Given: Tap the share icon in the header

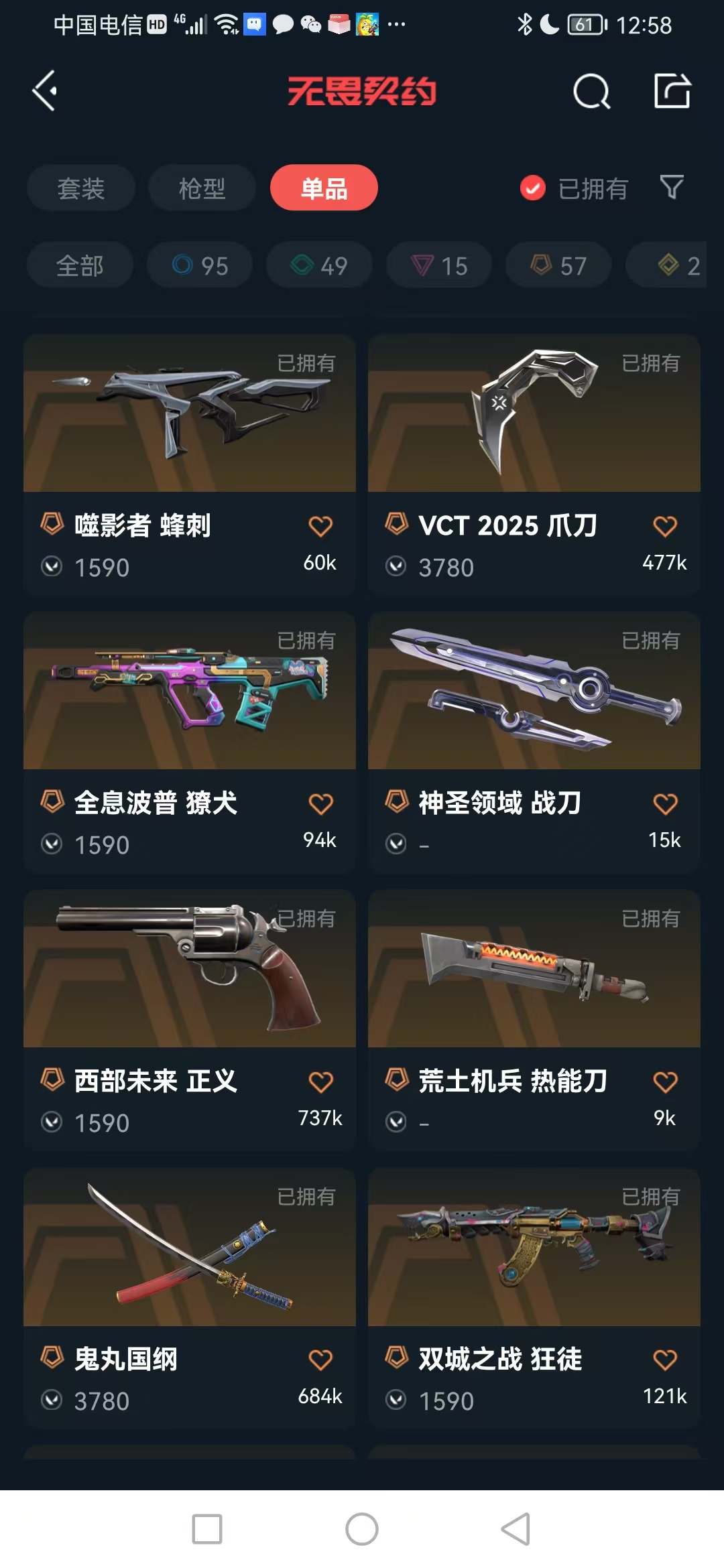Looking at the screenshot, I should point(672,90).
